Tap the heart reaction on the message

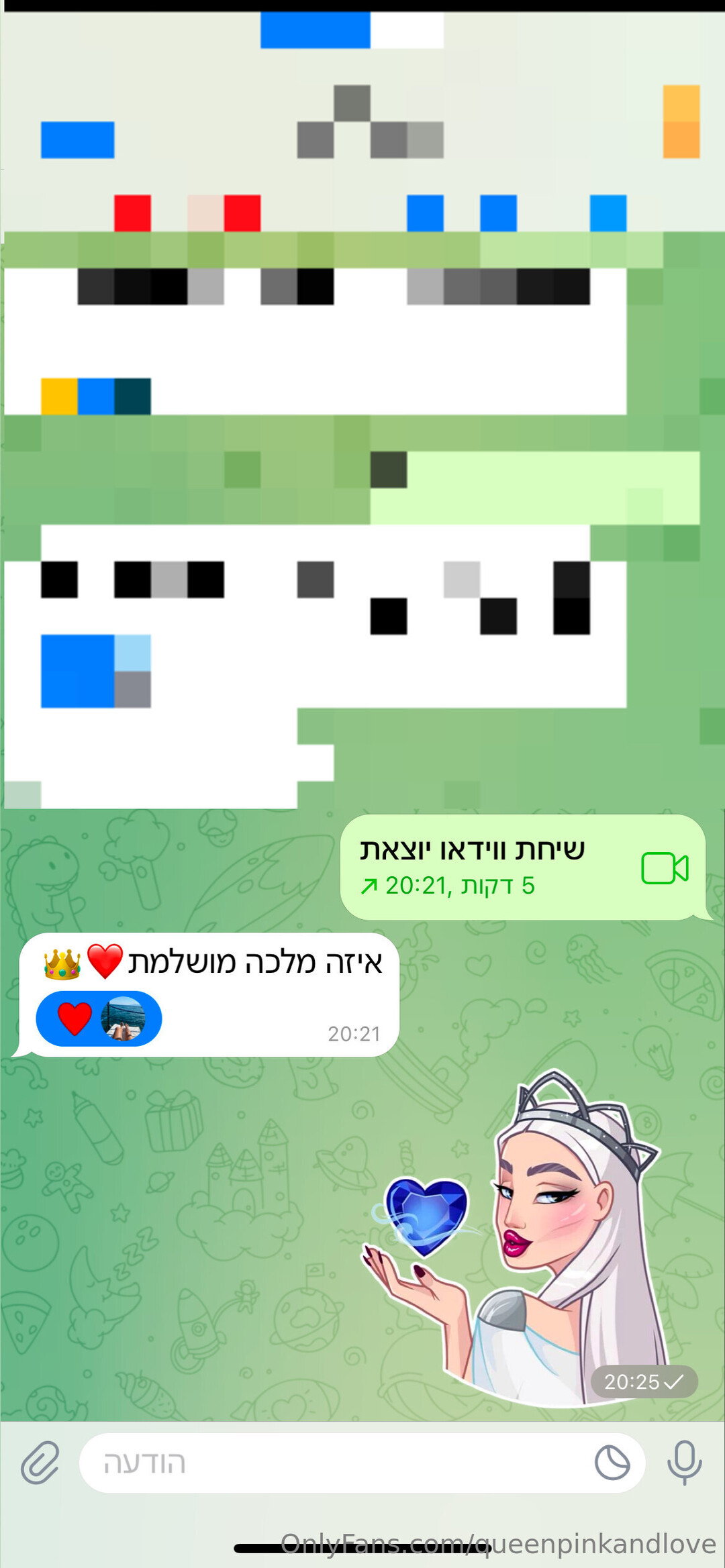(x=99, y=1018)
